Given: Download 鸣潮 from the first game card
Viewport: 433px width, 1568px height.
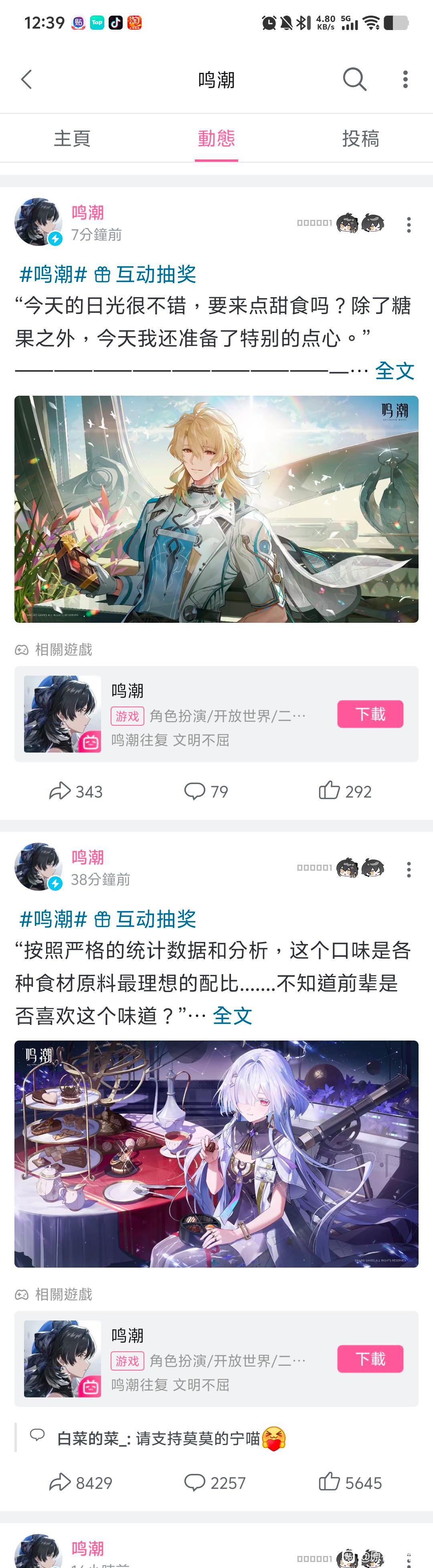Looking at the screenshot, I should click(370, 714).
